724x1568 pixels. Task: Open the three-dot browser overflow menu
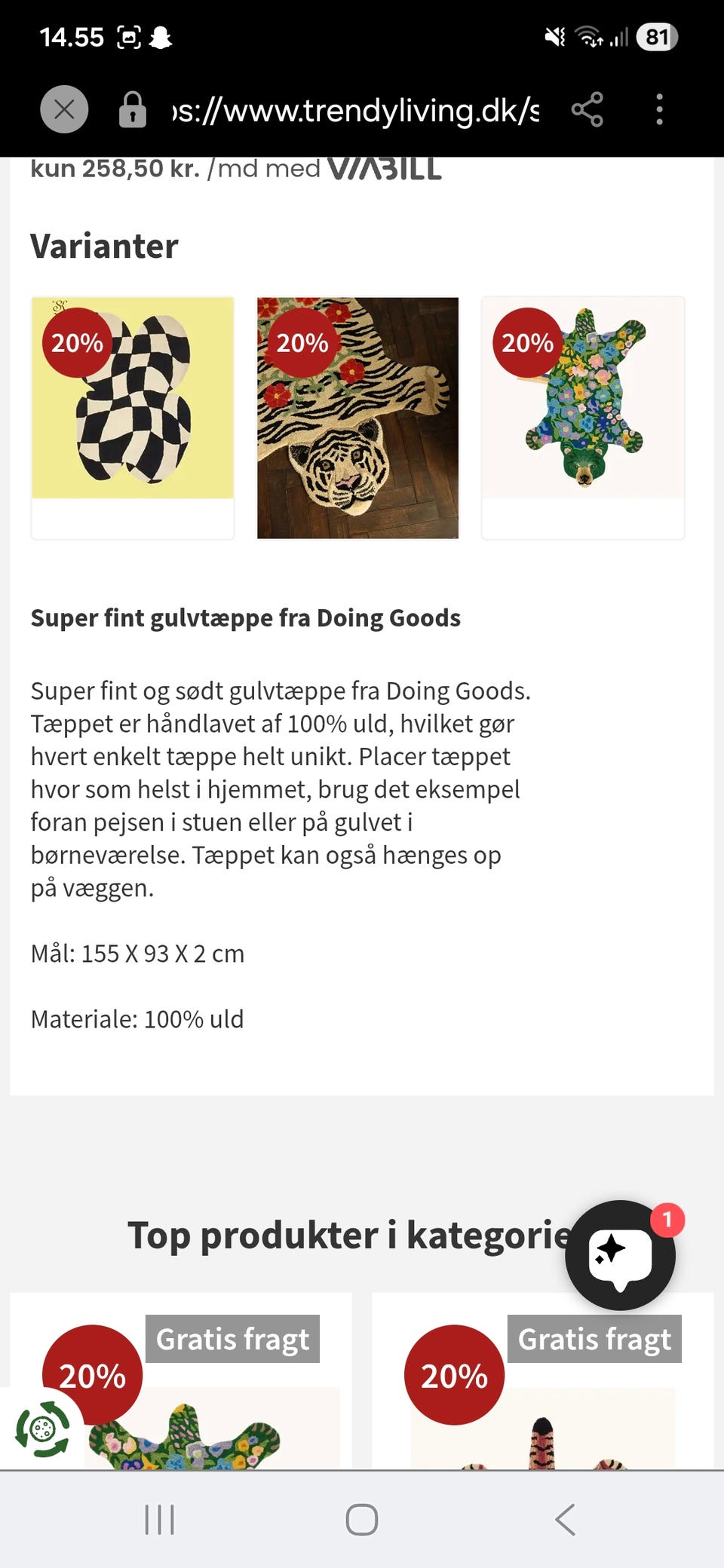point(659,110)
